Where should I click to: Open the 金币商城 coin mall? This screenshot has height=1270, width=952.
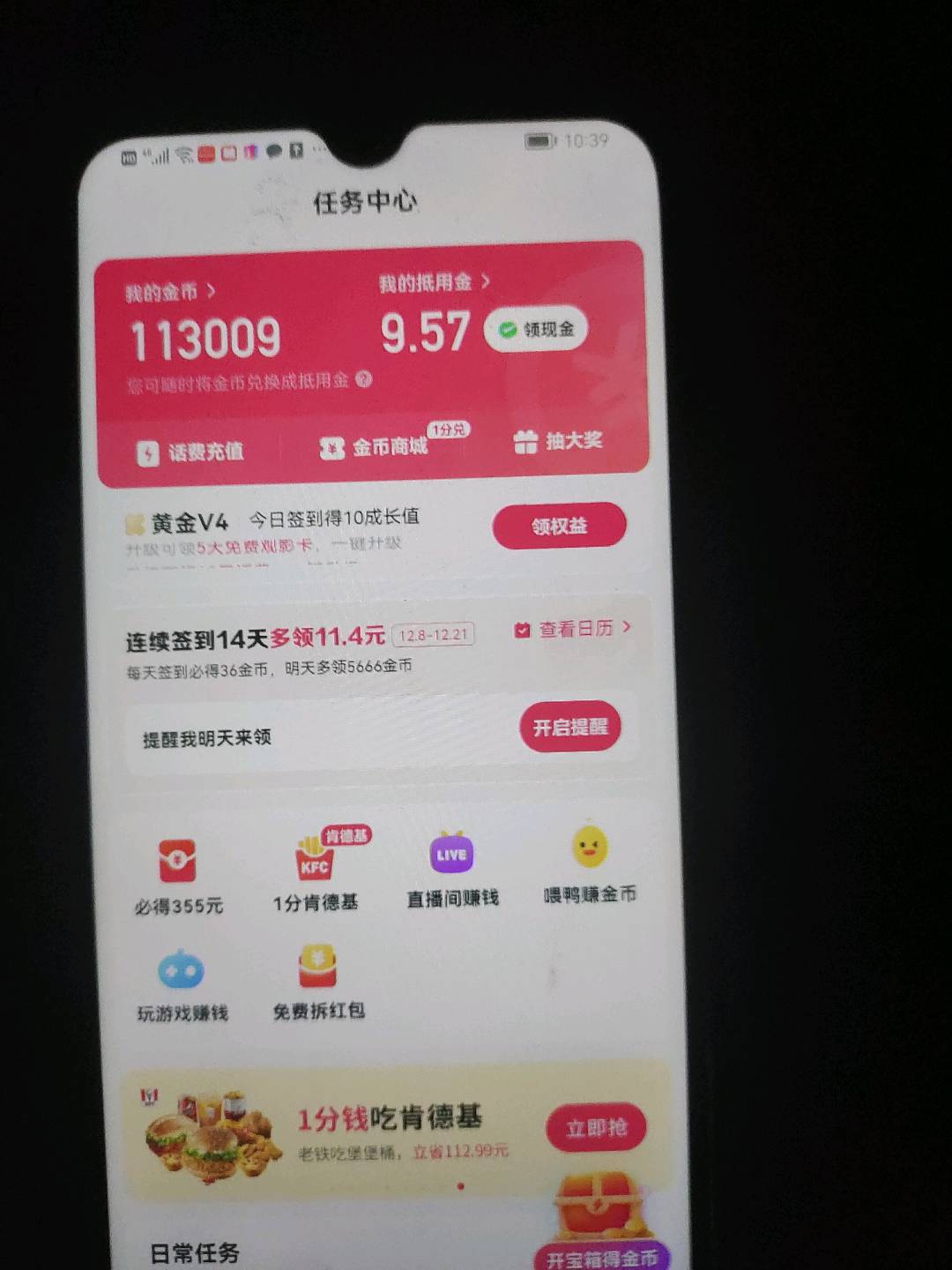[375, 447]
